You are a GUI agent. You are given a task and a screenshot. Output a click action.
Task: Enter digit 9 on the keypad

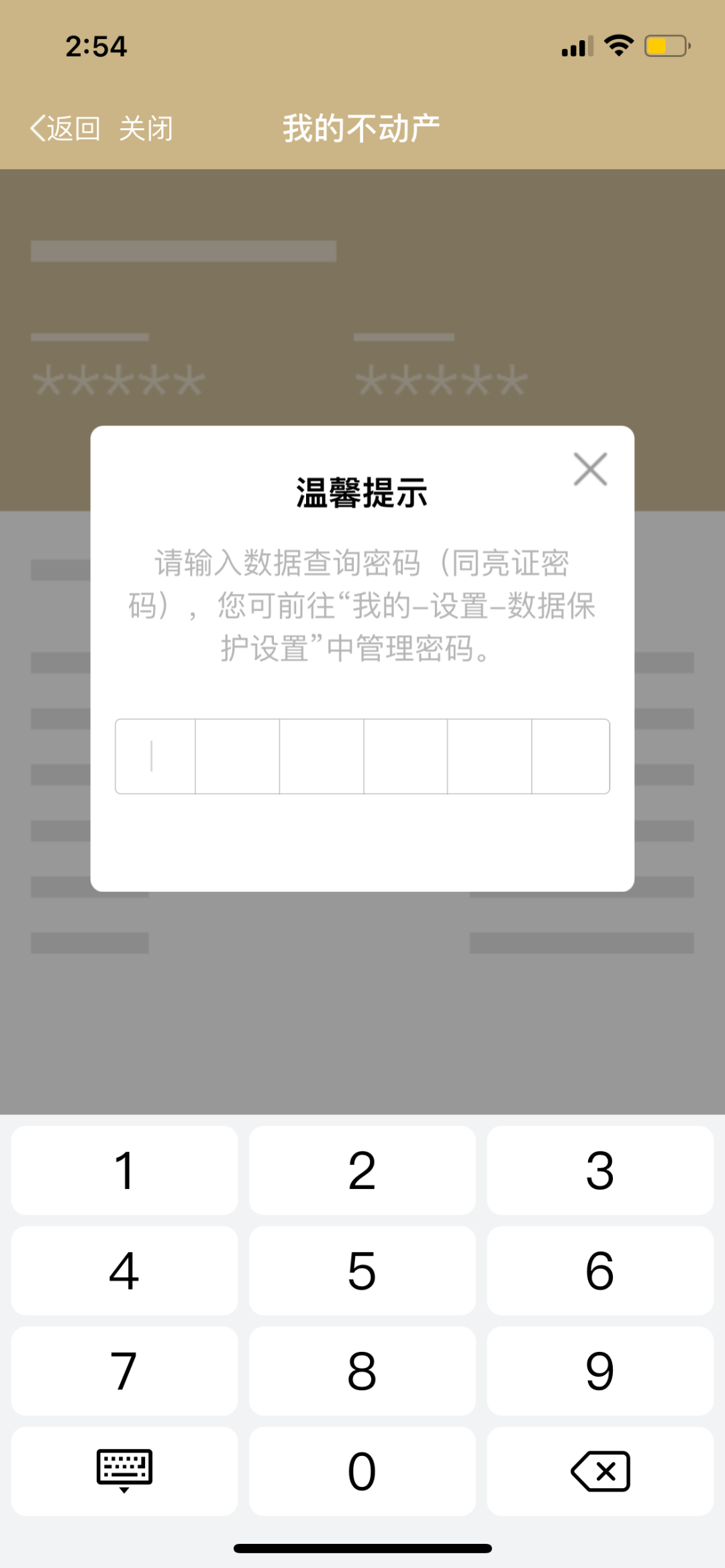[599, 1371]
